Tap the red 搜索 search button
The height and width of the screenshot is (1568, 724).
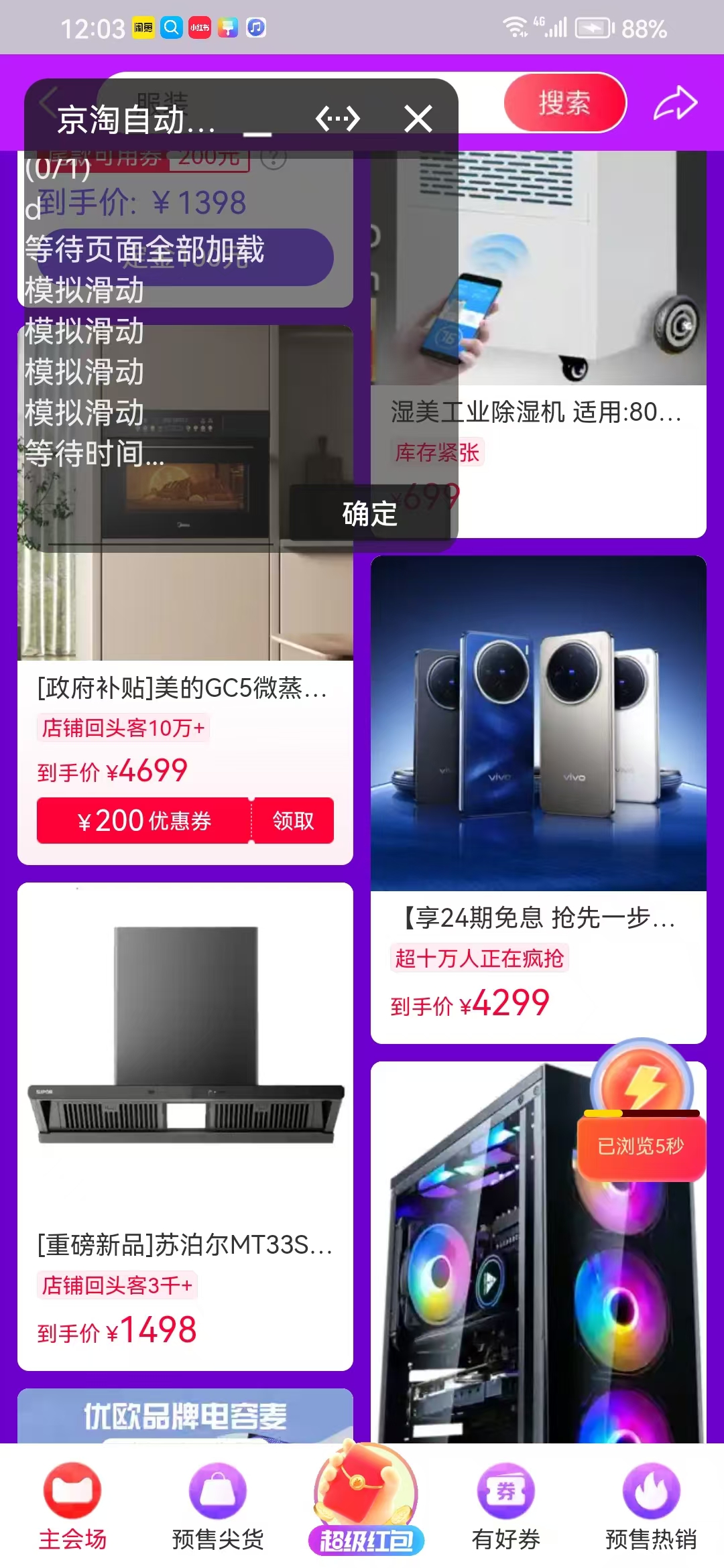coord(564,103)
